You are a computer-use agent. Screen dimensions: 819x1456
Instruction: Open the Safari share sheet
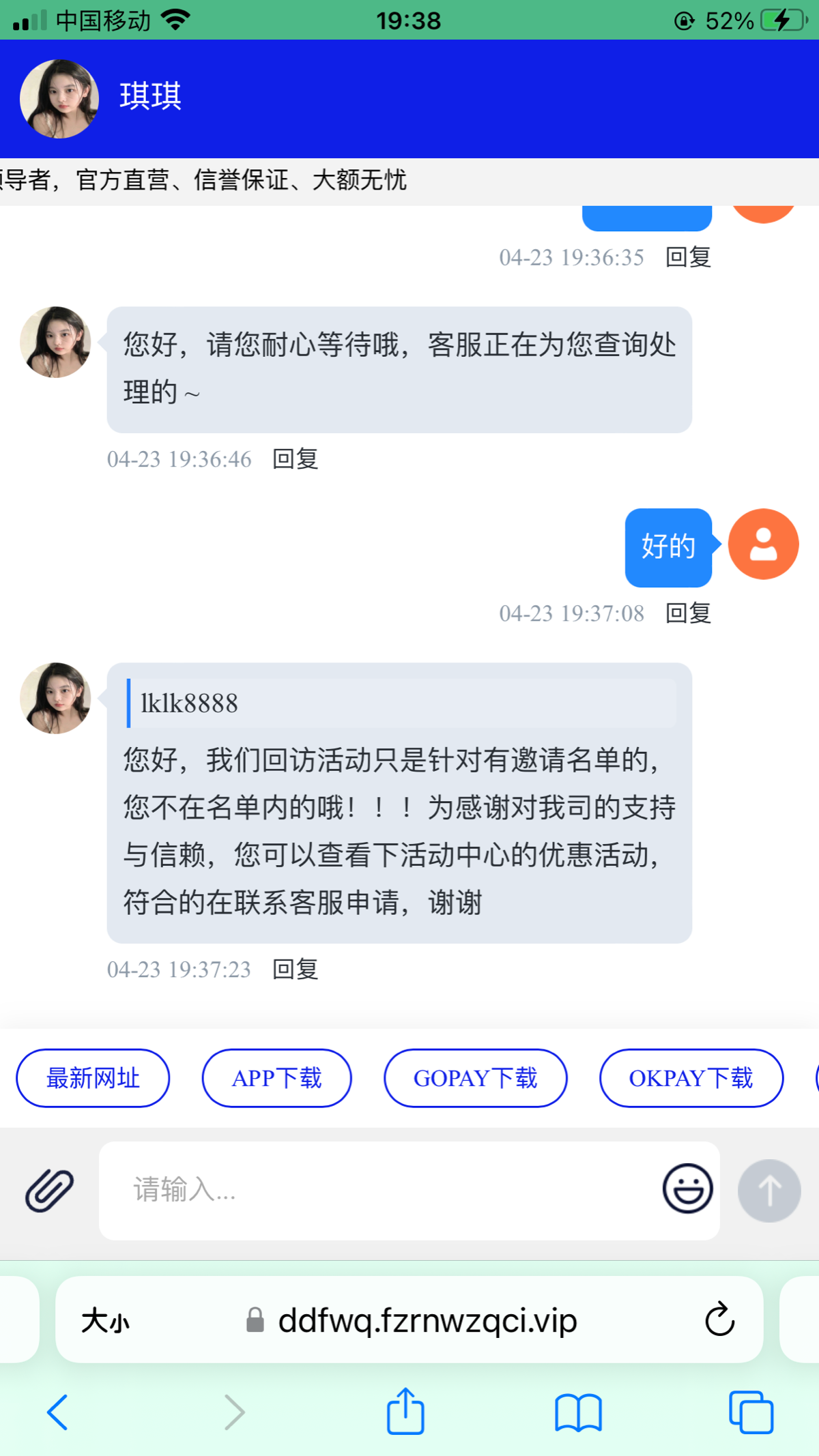pyautogui.click(x=405, y=1412)
